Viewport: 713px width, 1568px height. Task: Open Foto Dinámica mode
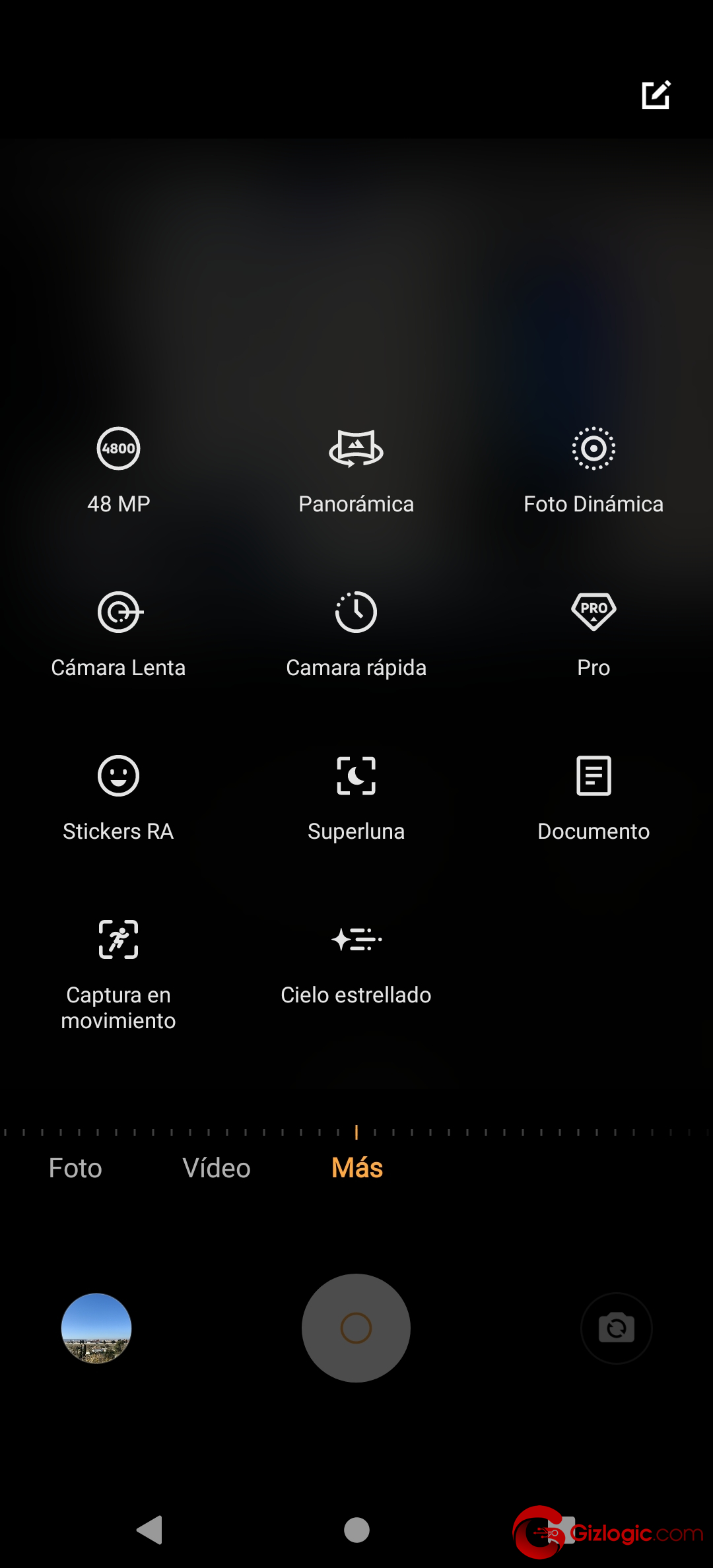click(594, 470)
